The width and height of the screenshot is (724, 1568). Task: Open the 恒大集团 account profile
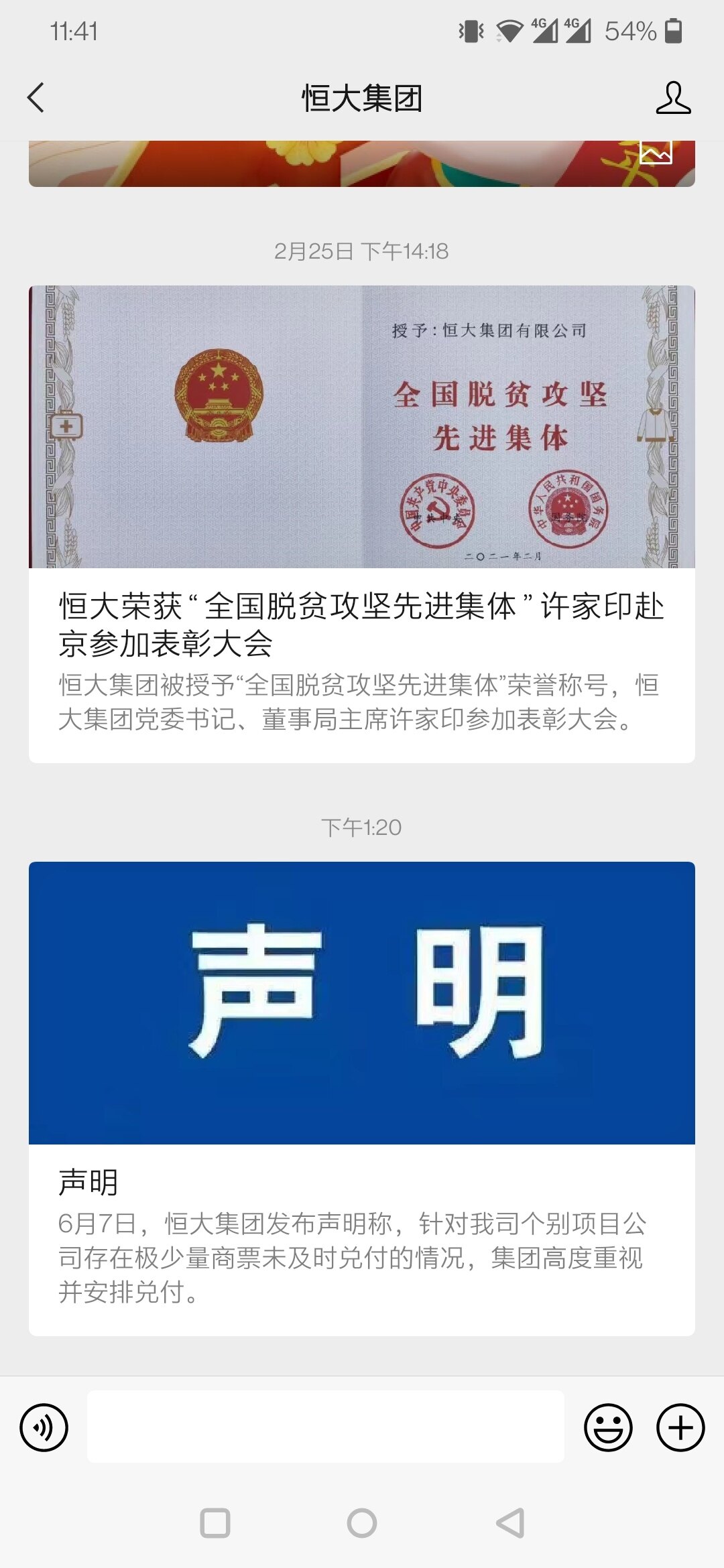[x=673, y=98]
